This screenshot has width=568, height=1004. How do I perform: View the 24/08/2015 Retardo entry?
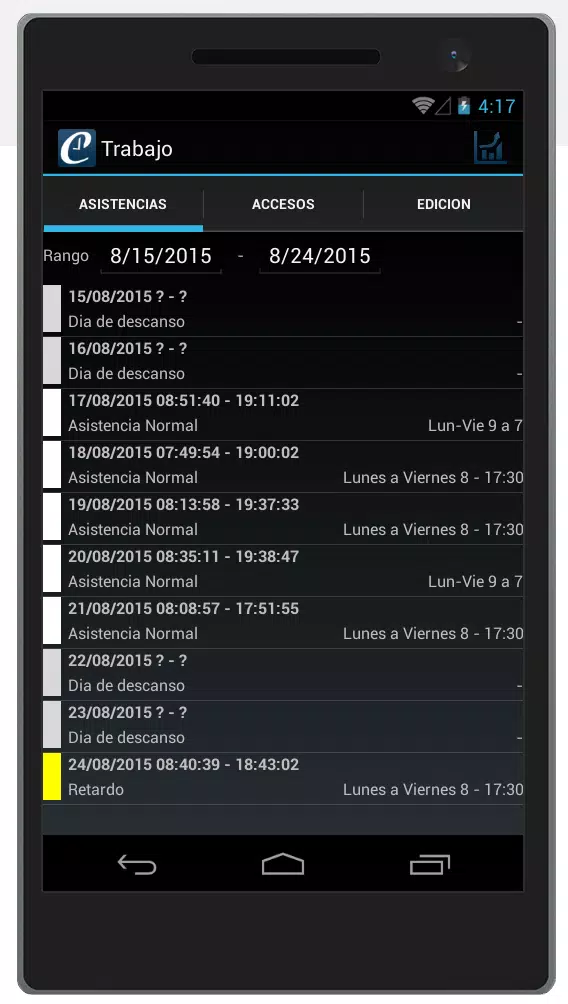coord(283,777)
